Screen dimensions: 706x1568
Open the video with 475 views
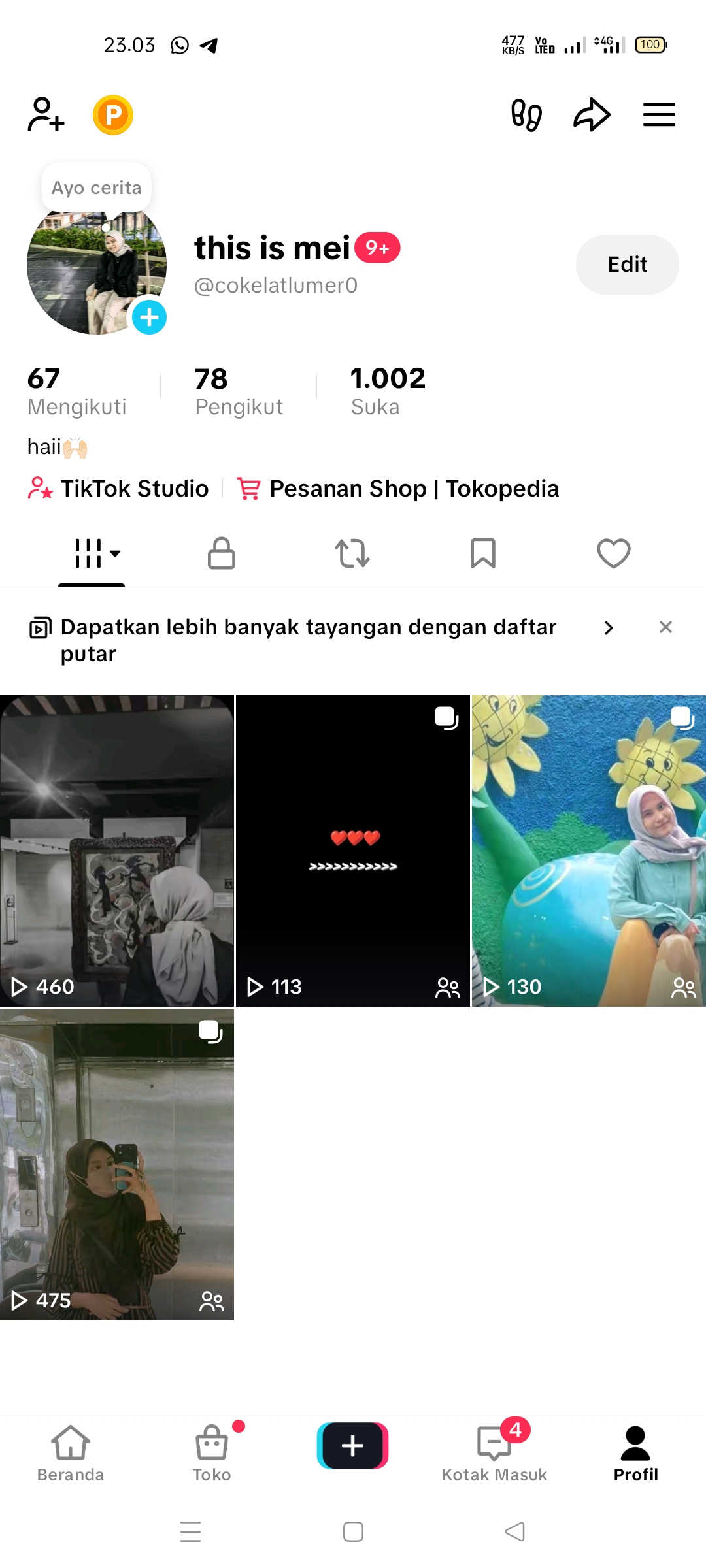point(117,1164)
